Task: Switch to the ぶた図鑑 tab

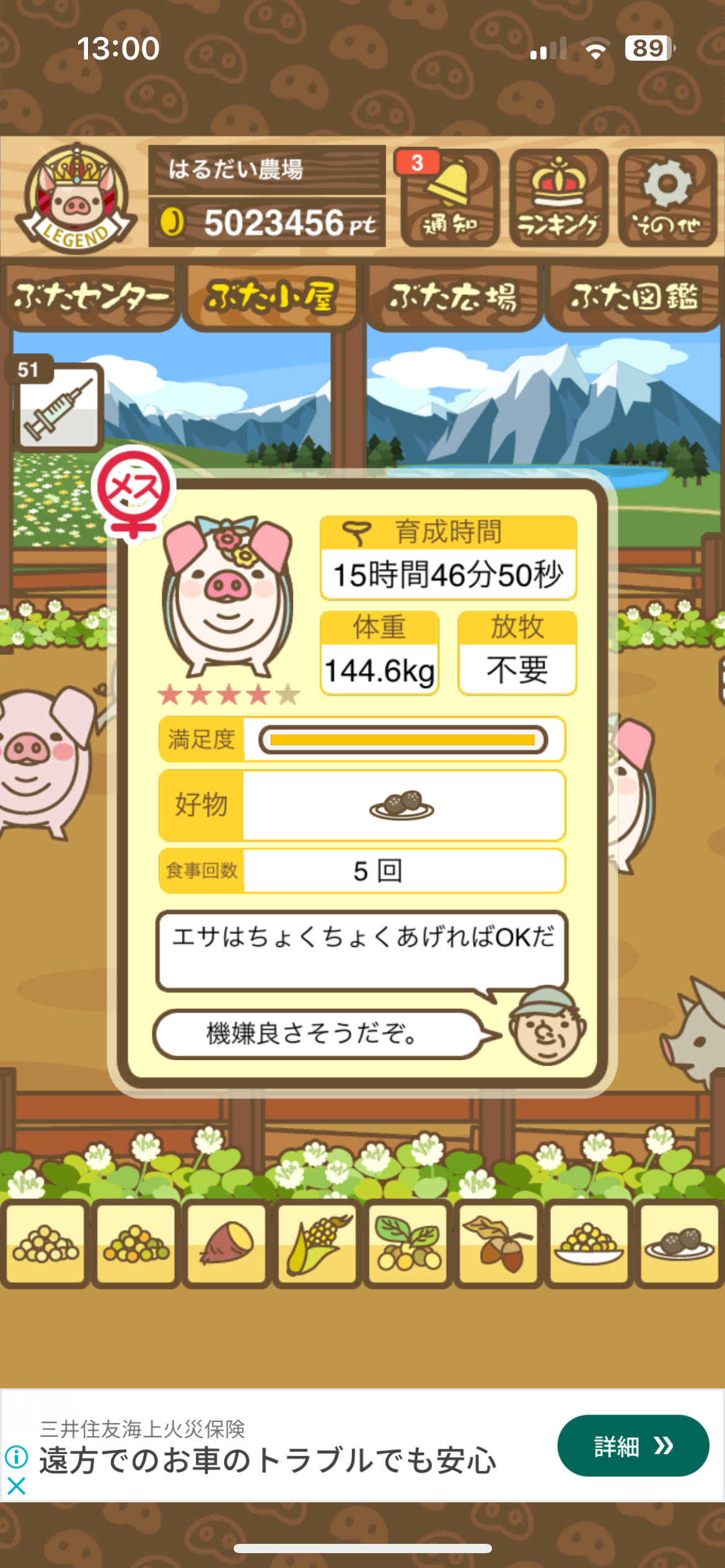Action: click(x=634, y=297)
